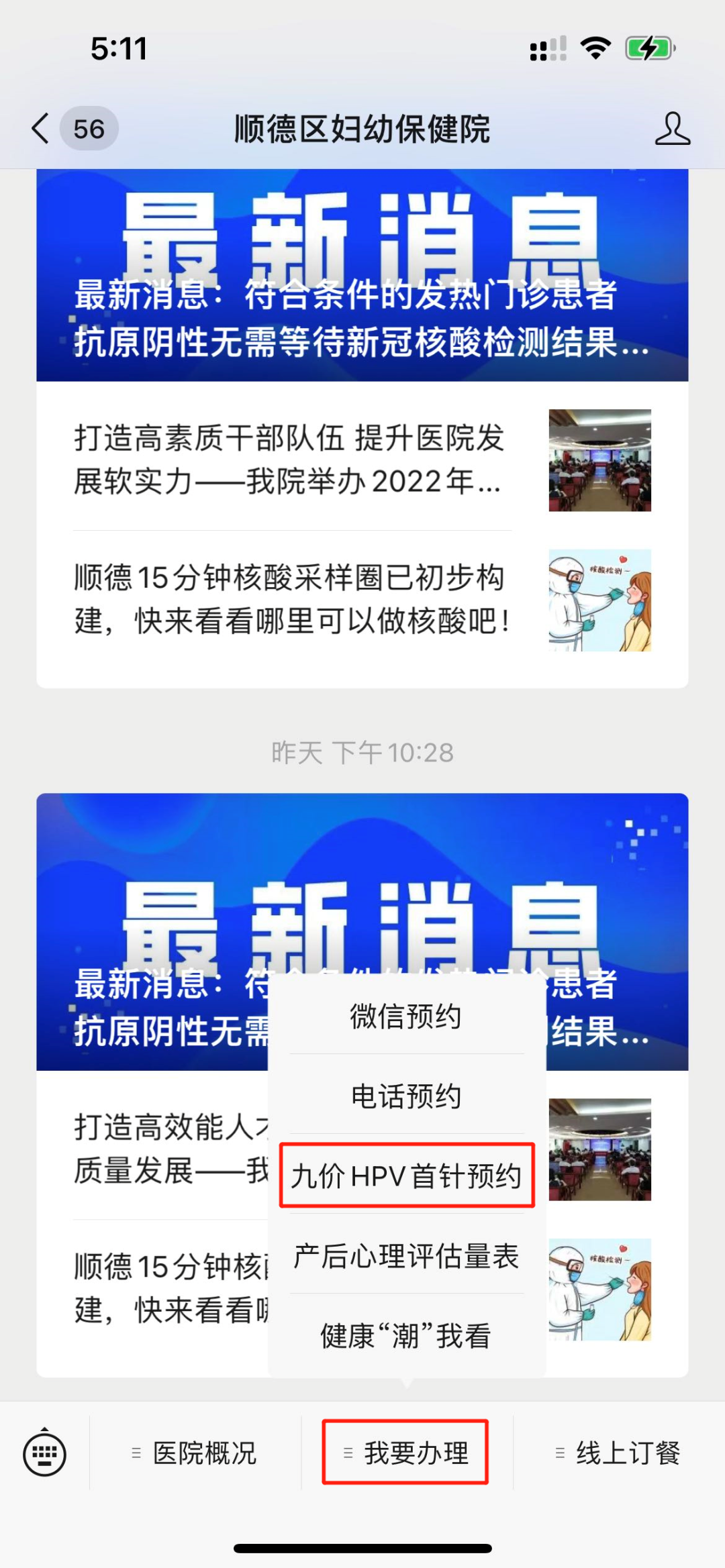Select 微信预约 from the popup menu
Viewport: 725px width, 1568px height.
point(406,1016)
